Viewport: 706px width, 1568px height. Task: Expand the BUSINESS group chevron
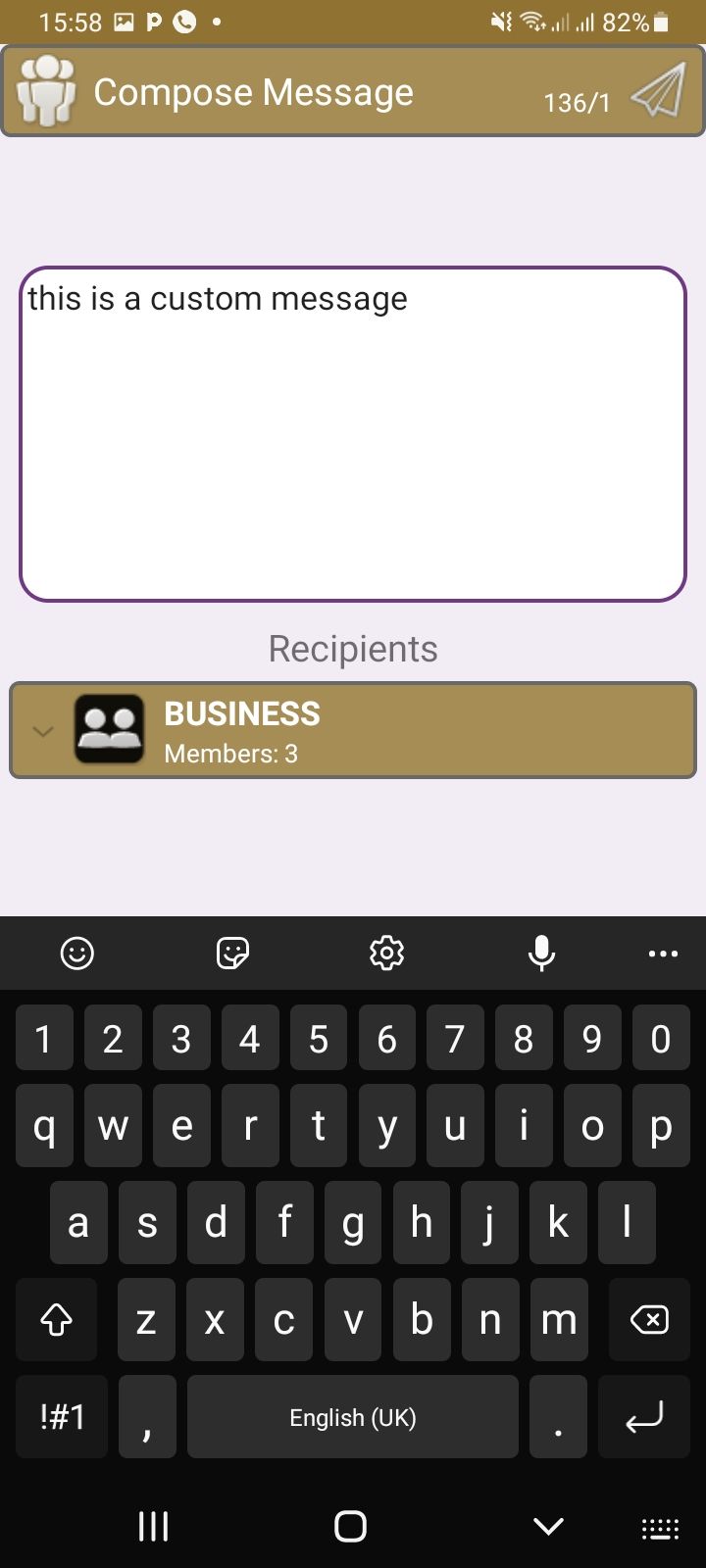42,731
